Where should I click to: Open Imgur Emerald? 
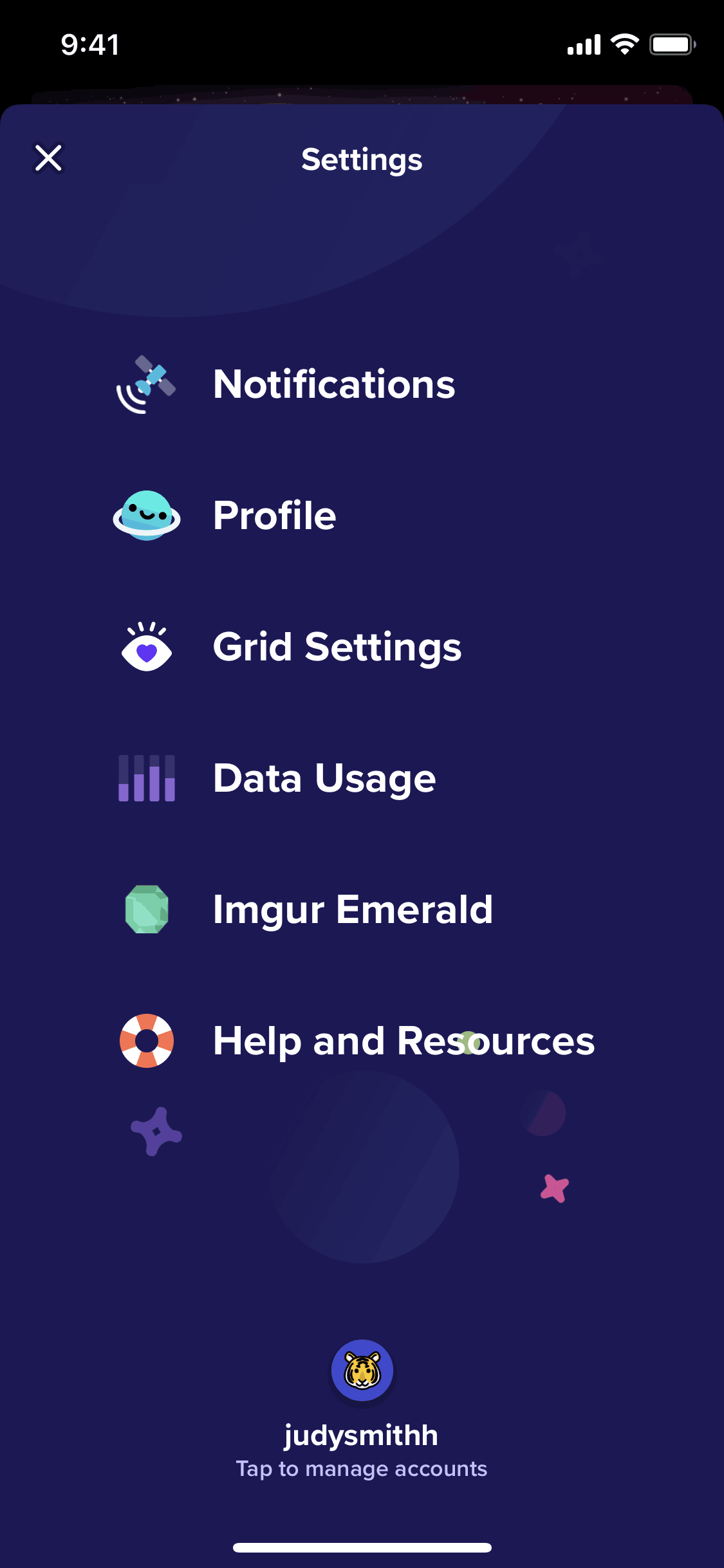tap(352, 910)
